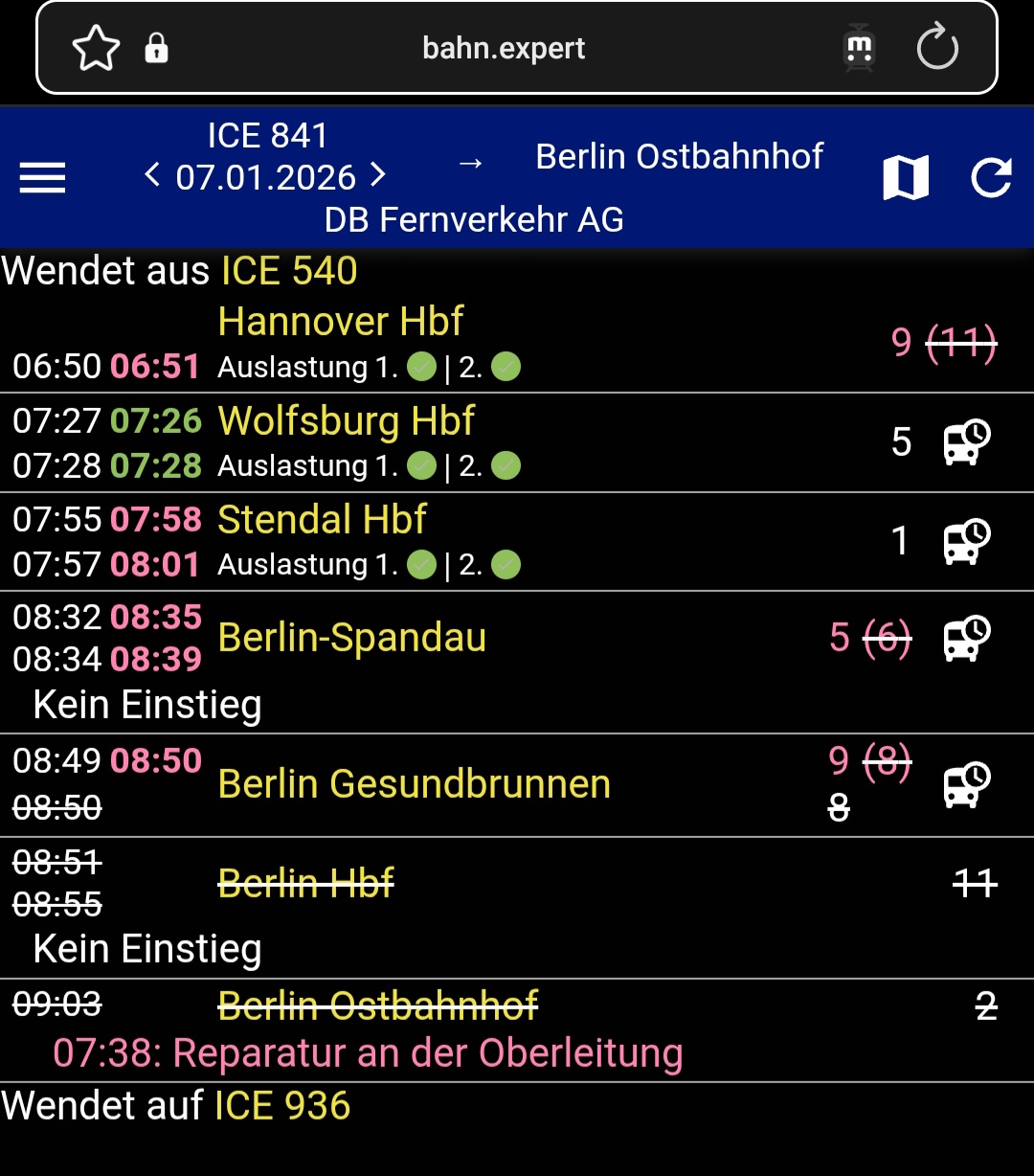Open the Stendal Hbf station
Viewport: 1034px width, 1176px height.
(322, 520)
